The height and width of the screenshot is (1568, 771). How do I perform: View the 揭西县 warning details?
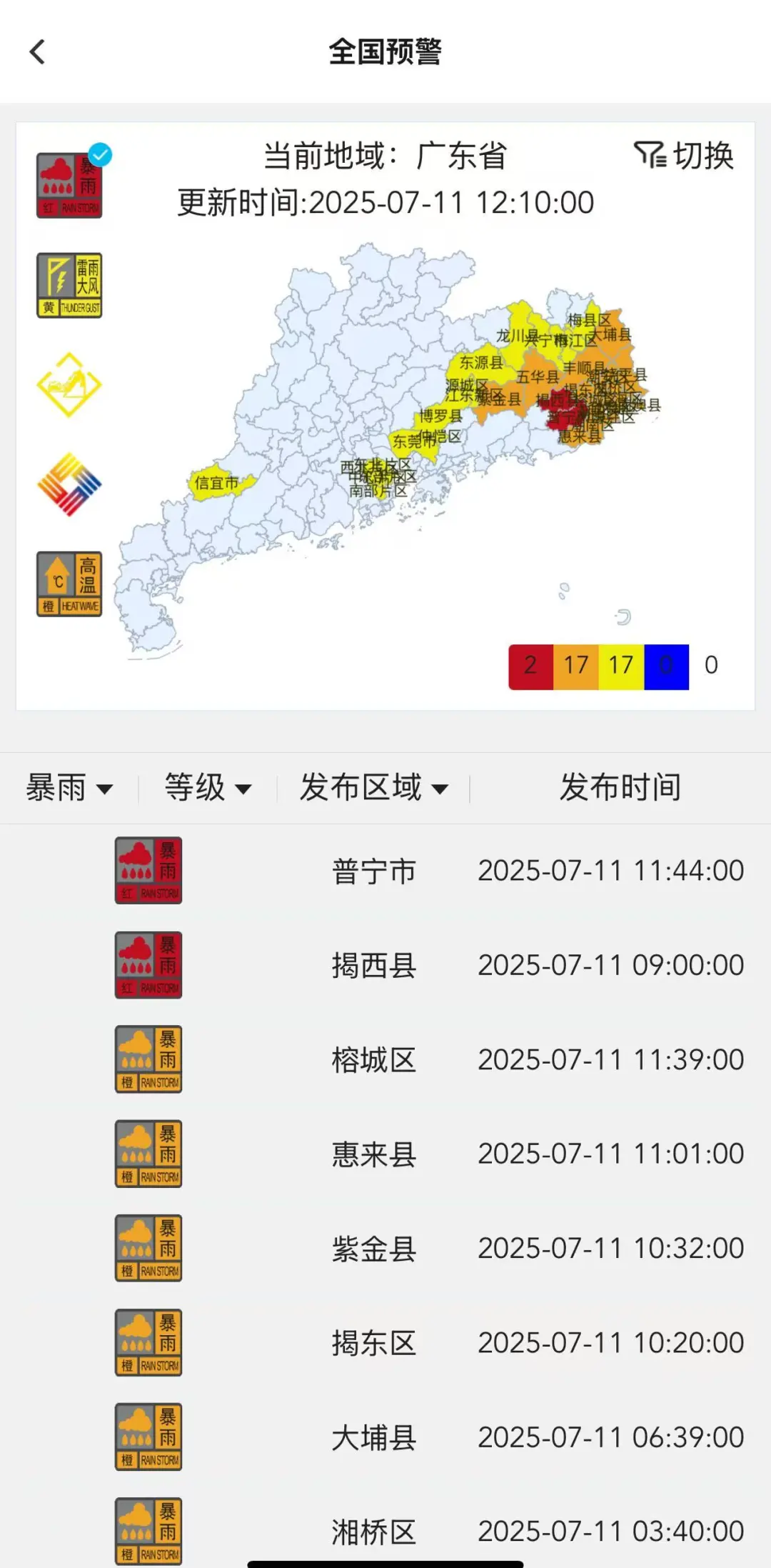385,965
